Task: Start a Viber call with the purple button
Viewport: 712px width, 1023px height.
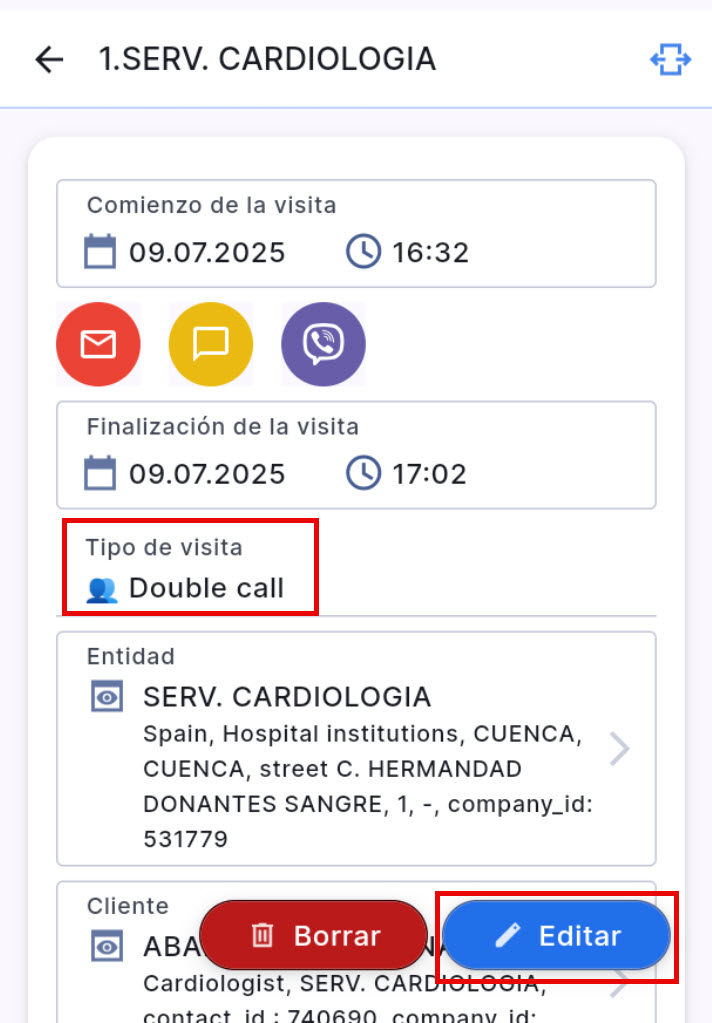Action: coord(324,344)
